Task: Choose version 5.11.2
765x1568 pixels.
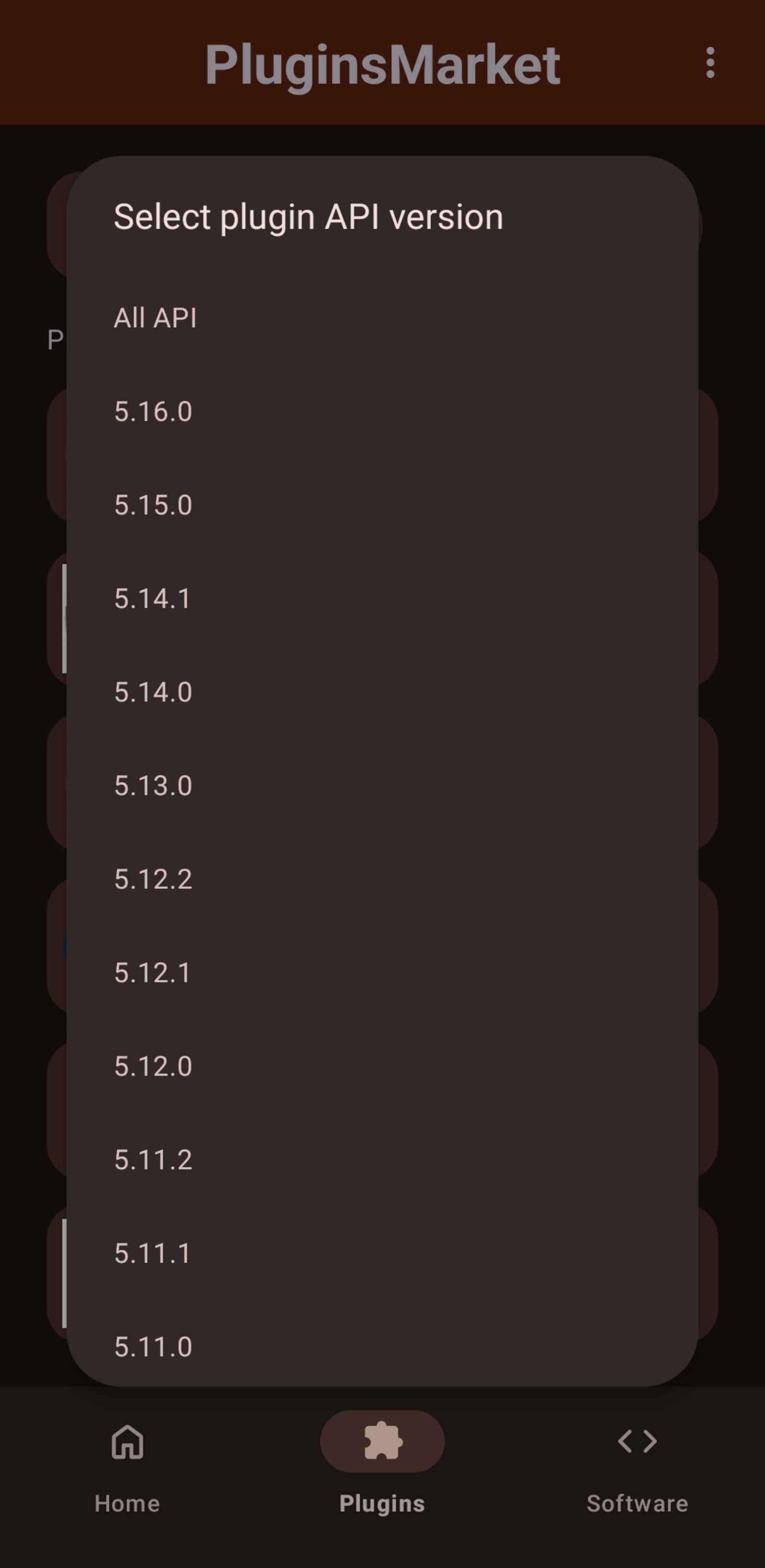Action: [153, 1159]
